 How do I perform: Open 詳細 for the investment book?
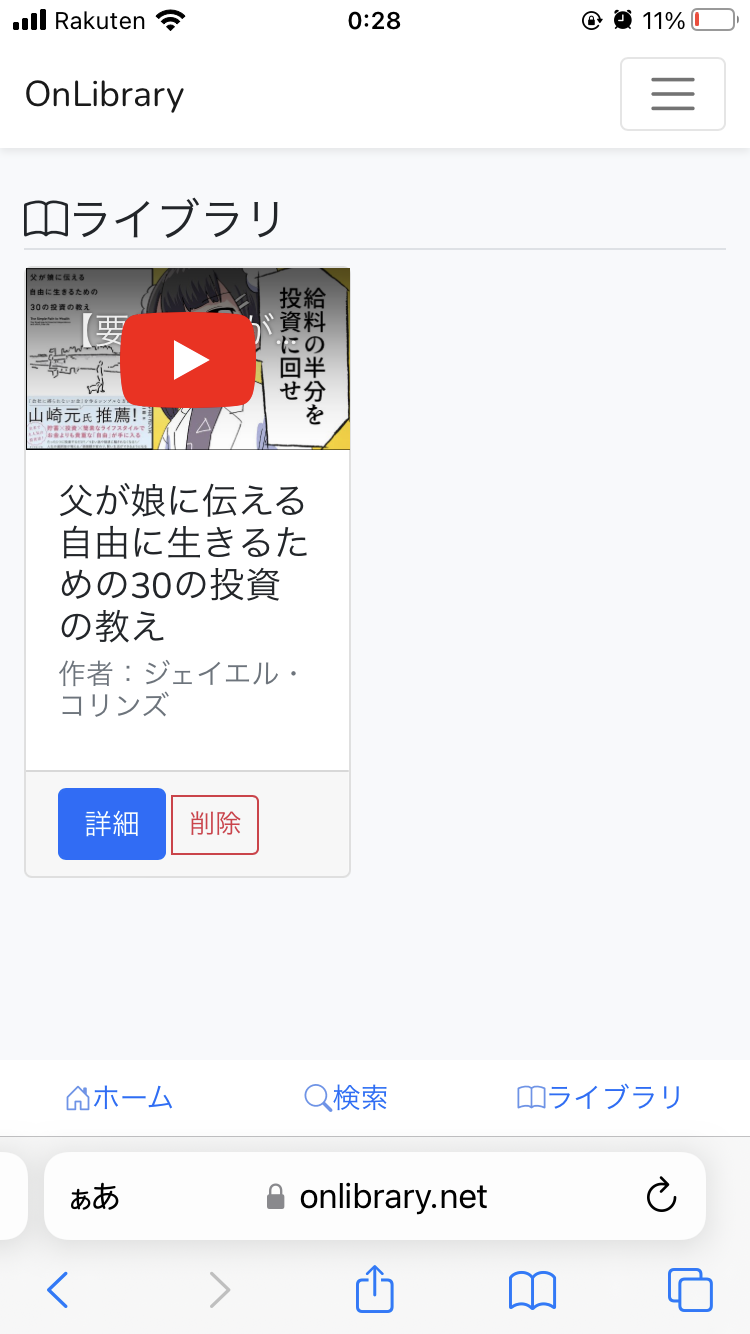pyautogui.click(x=112, y=824)
